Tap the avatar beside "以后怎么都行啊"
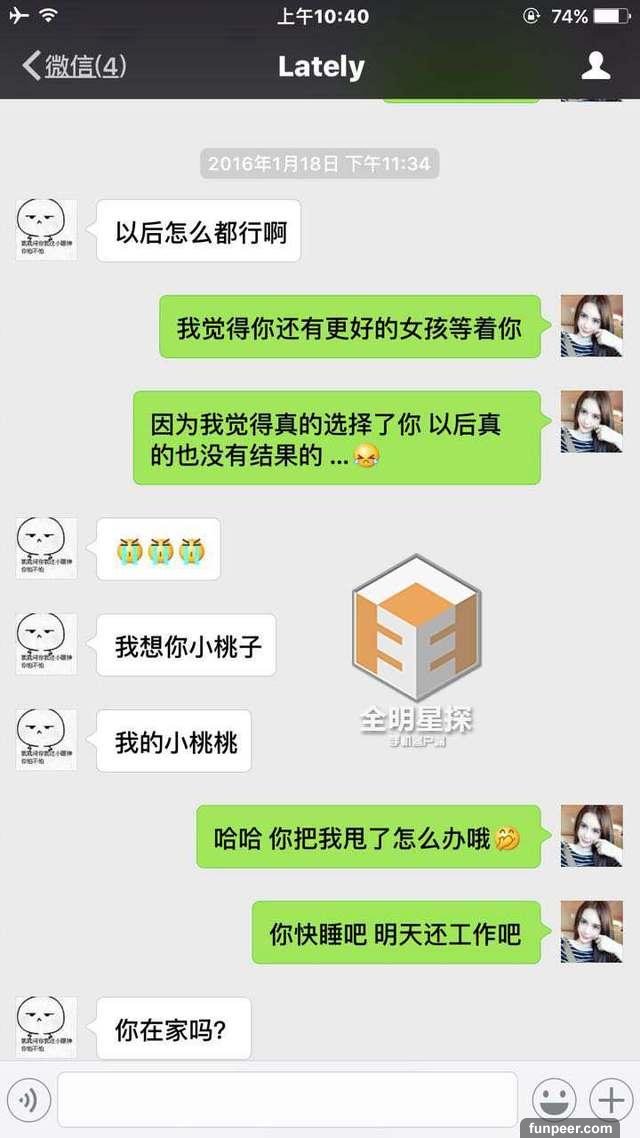640x1138 pixels. coord(46,230)
